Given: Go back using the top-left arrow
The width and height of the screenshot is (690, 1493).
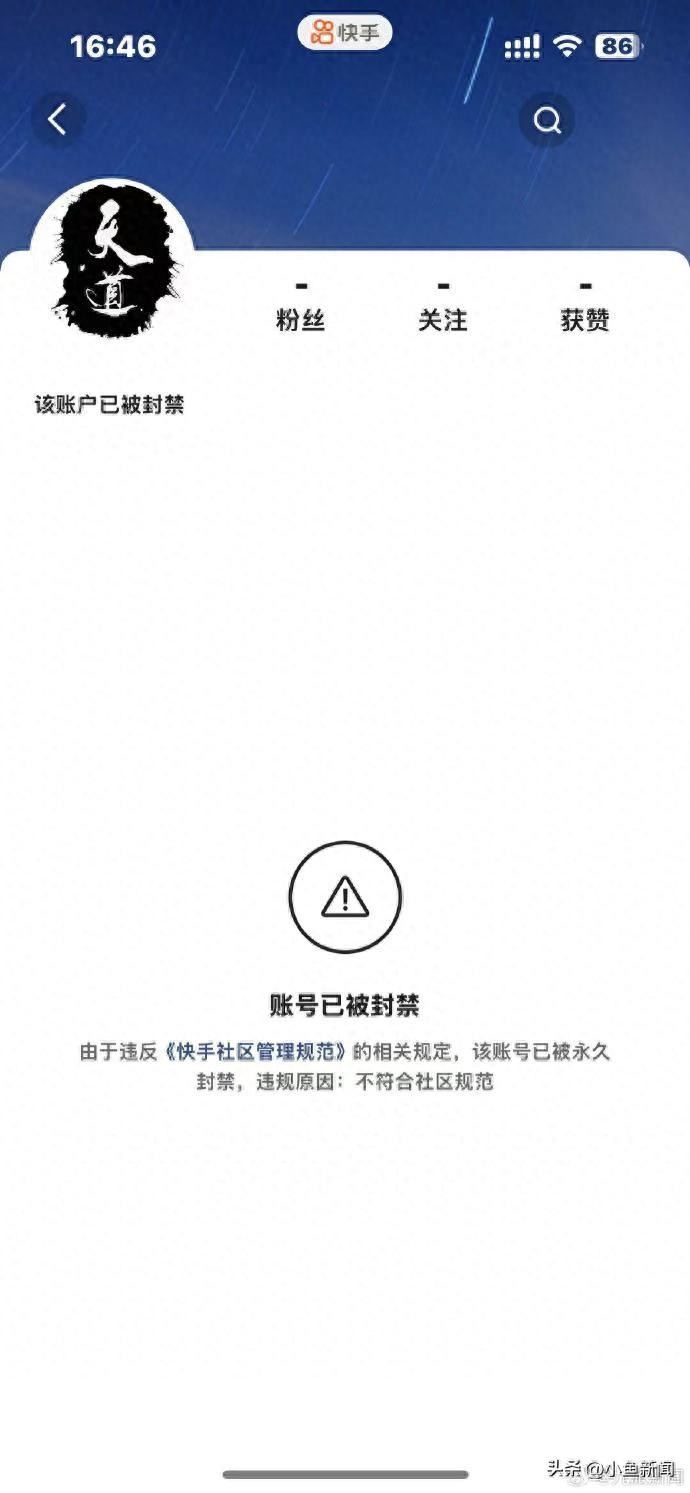Looking at the screenshot, I should coord(58,121).
